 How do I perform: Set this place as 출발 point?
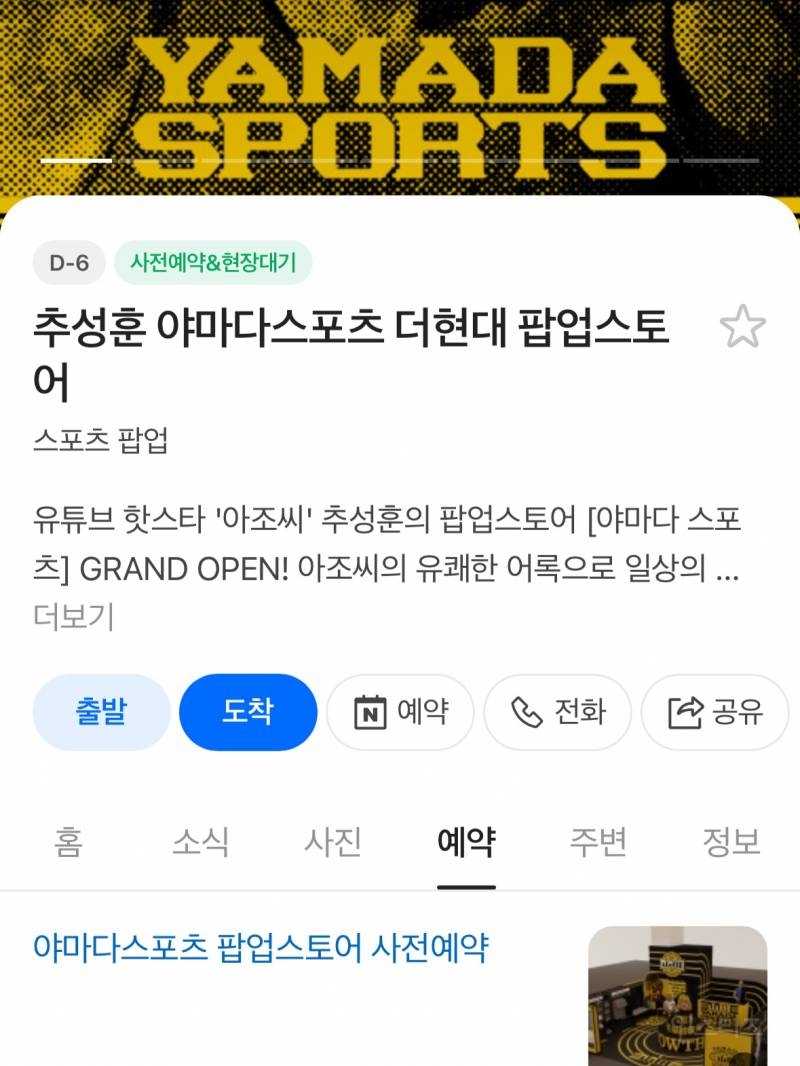click(x=101, y=712)
